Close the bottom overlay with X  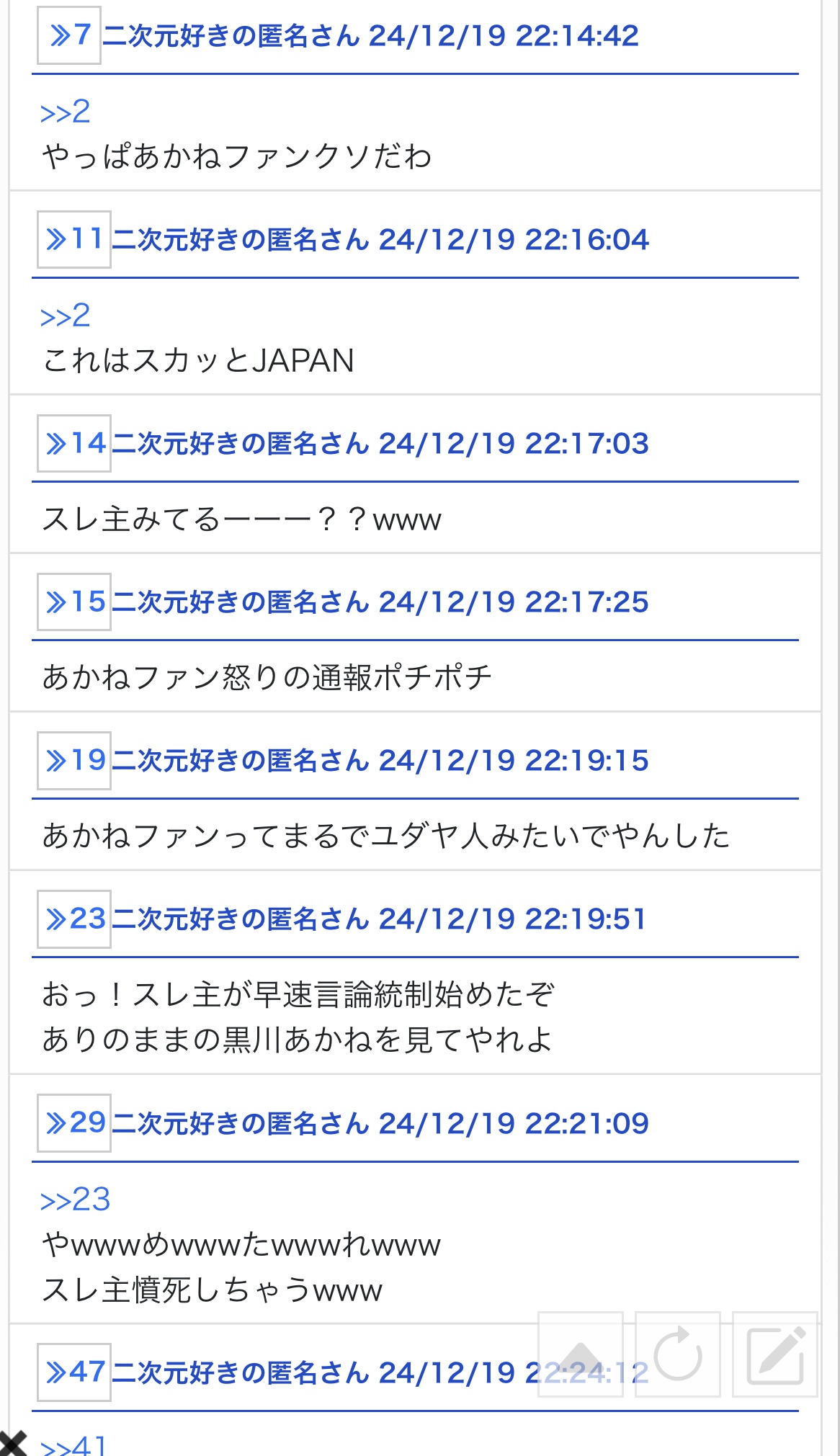coord(12,1444)
